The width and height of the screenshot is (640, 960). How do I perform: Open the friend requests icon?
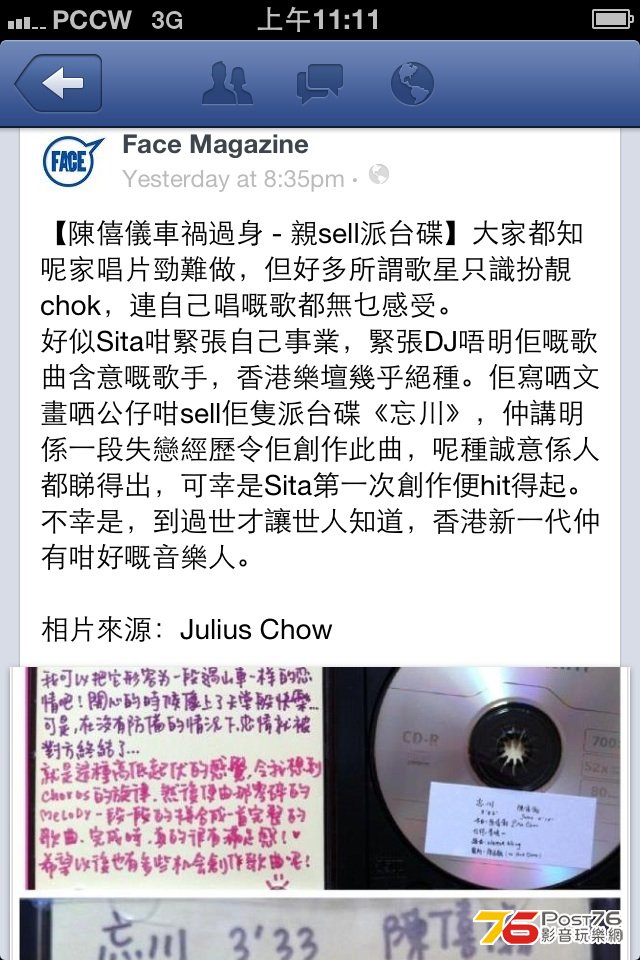click(227, 84)
